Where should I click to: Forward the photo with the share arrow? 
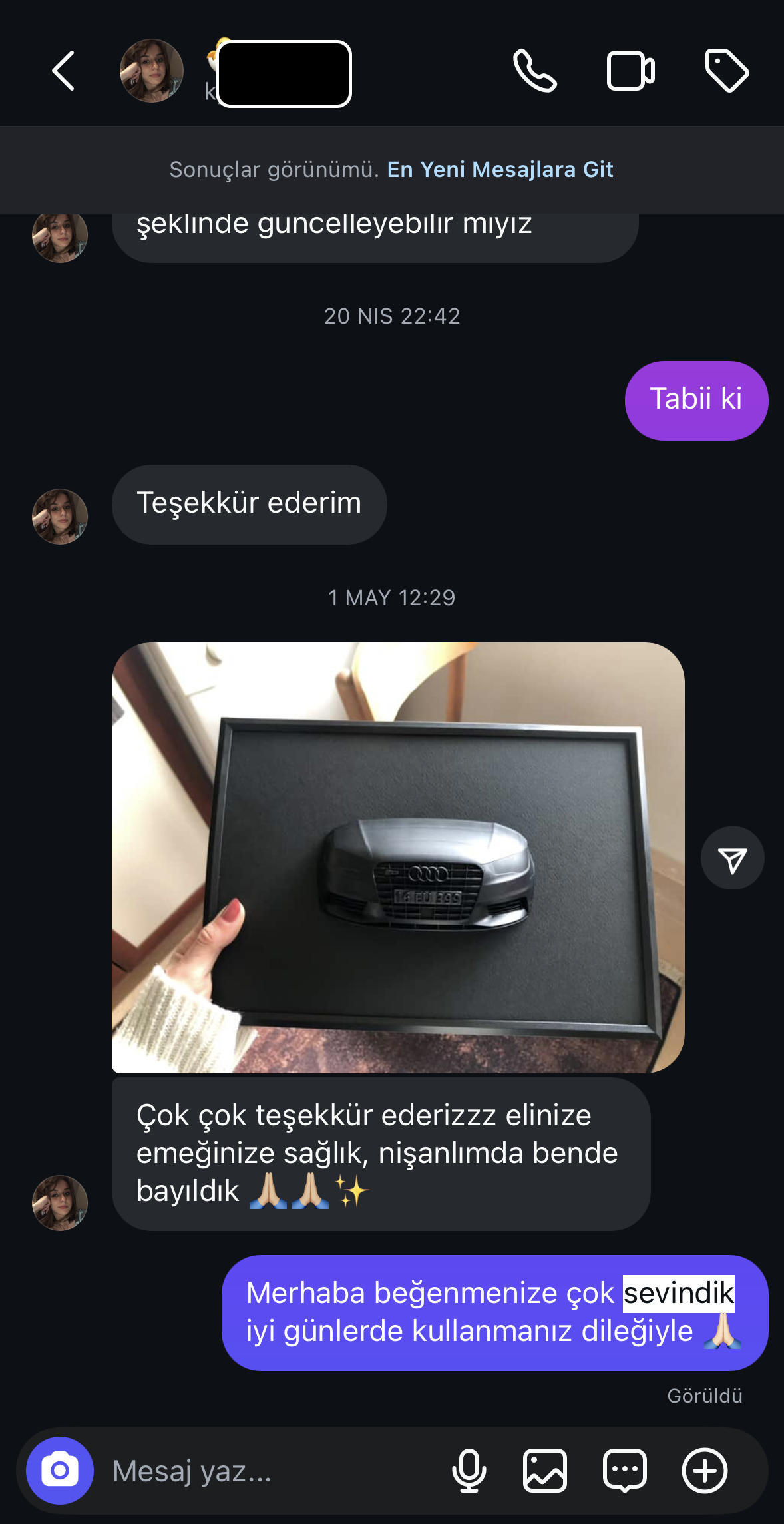point(732,858)
